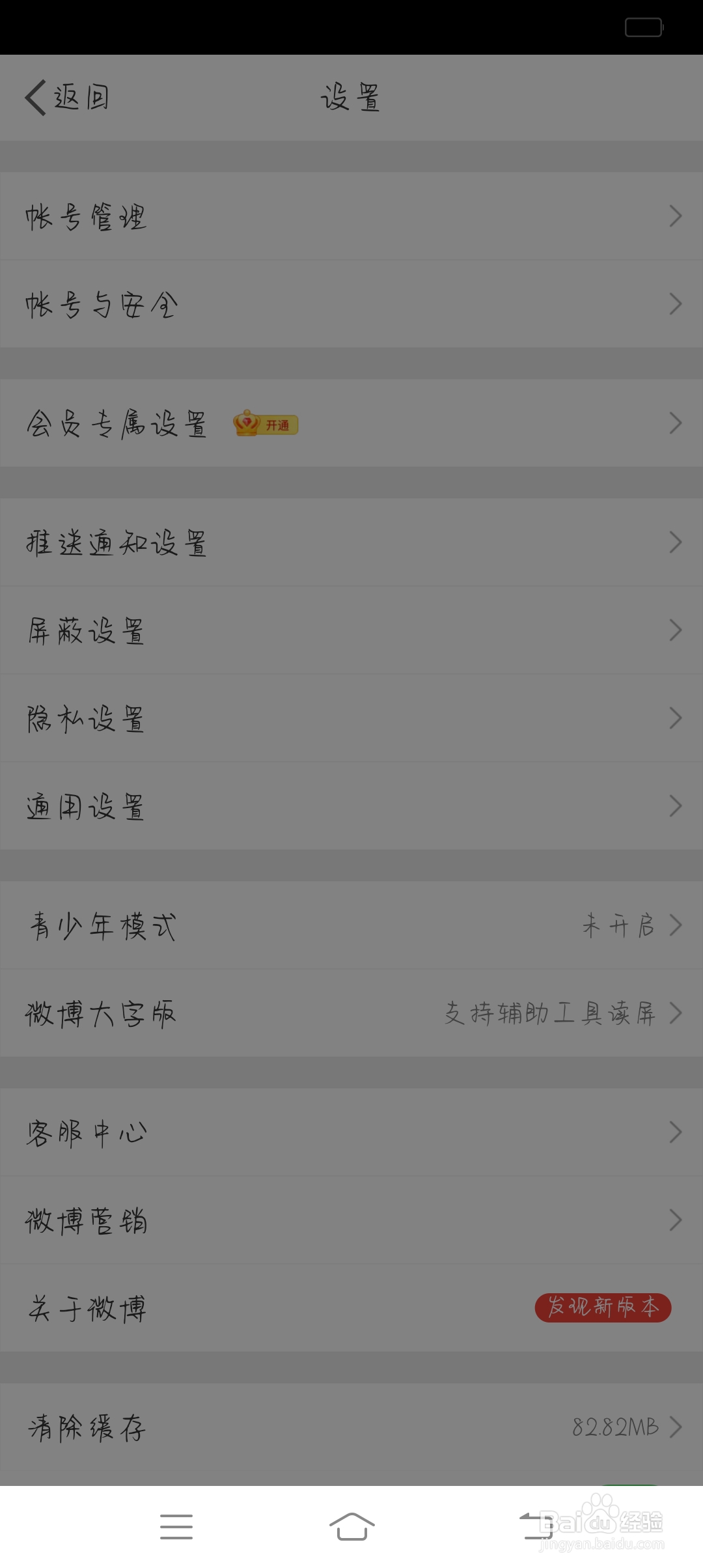Open the 开通 membership crown badge
Viewport: 703px width, 1568px height.
click(x=267, y=424)
